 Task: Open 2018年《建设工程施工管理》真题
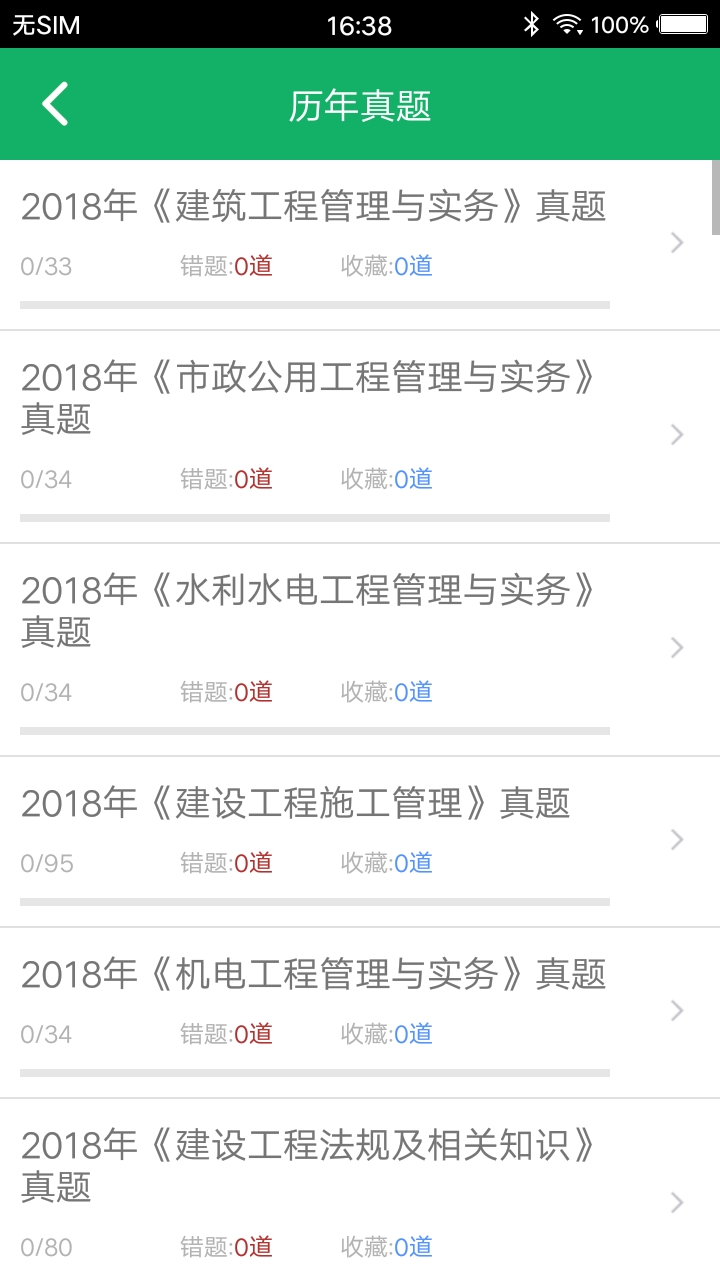[296, 803]
